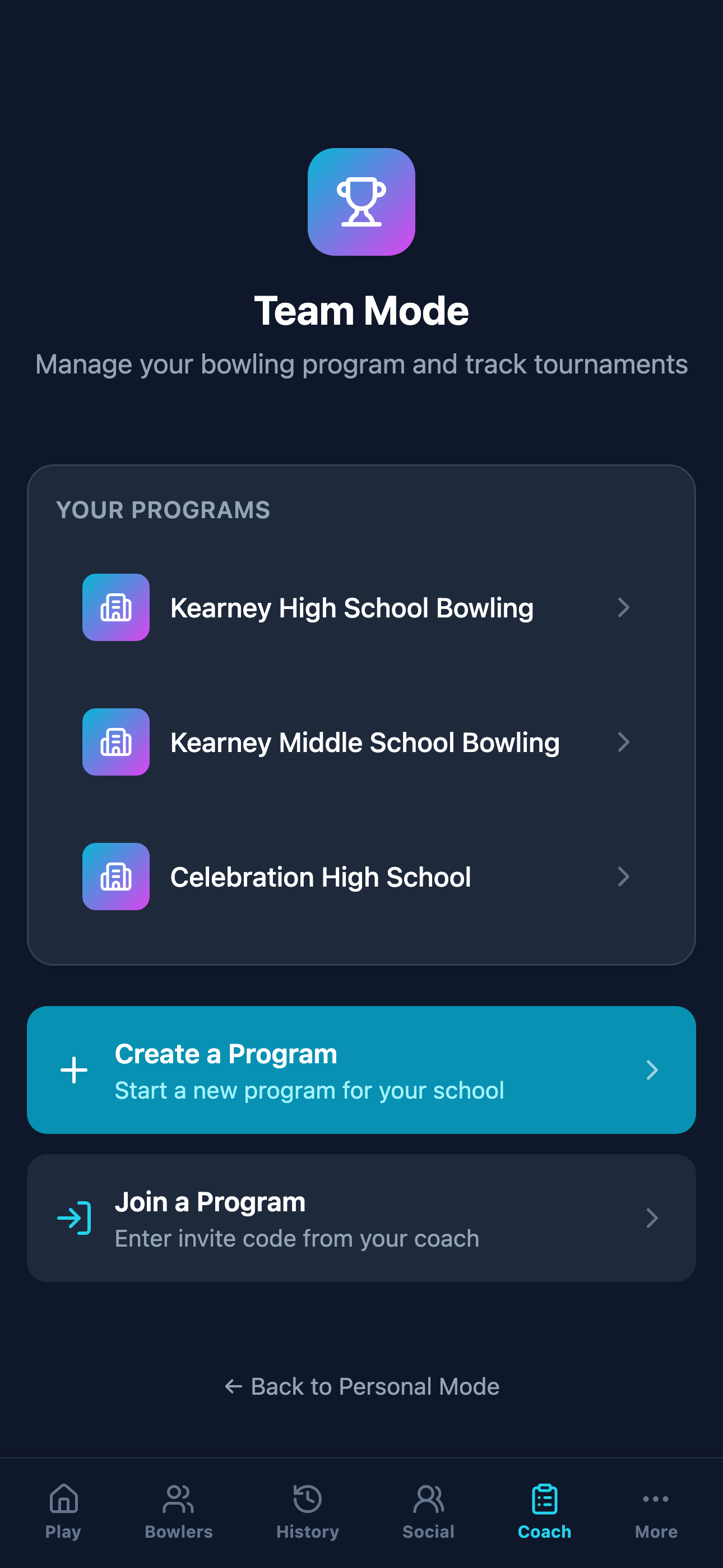Tap the Kearney Middle School Bowling program row
The image size is (723, 1568).
pyautogui.click(x=361, y=742)
